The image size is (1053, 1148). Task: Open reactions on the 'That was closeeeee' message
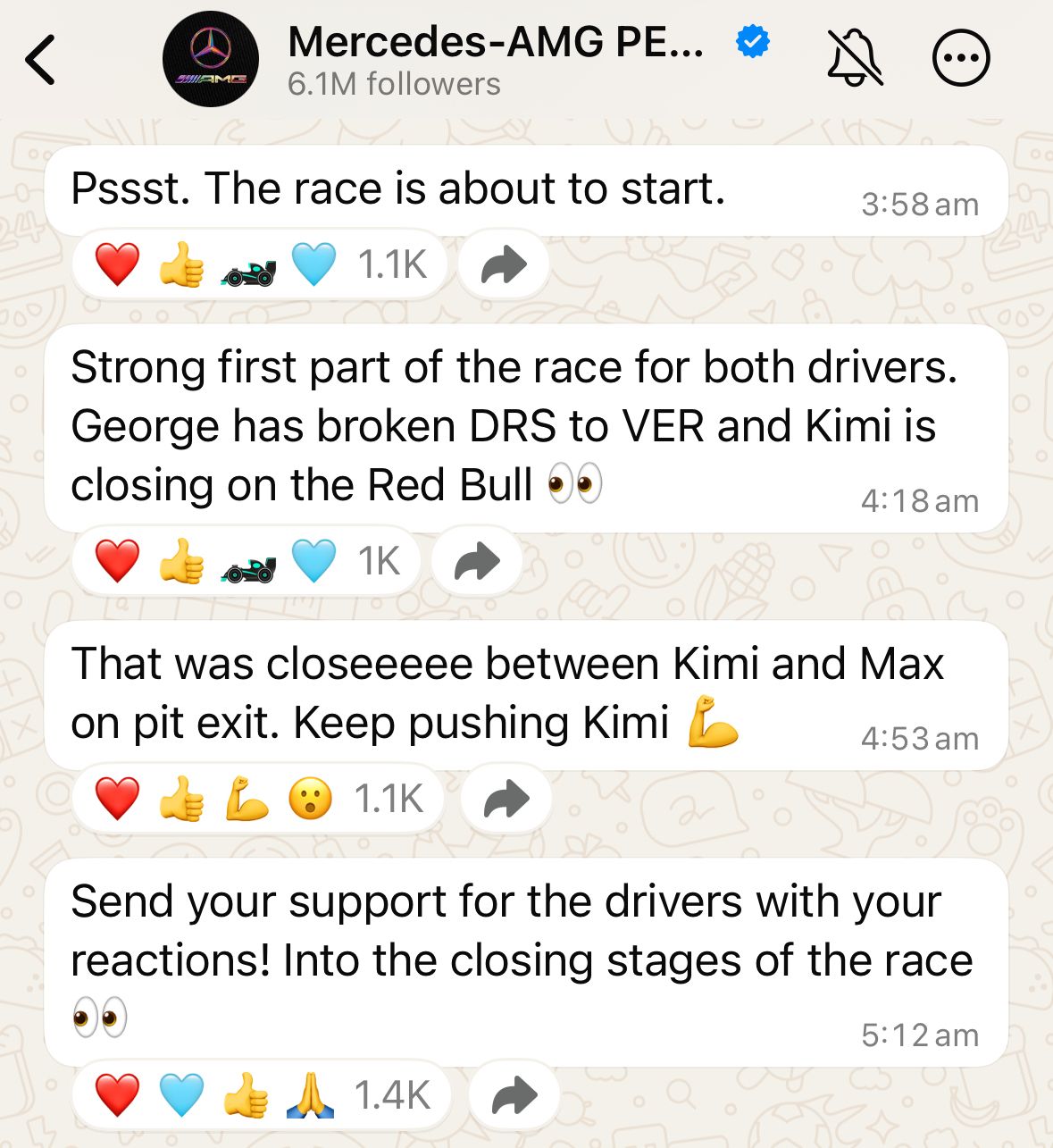[259, 799]
